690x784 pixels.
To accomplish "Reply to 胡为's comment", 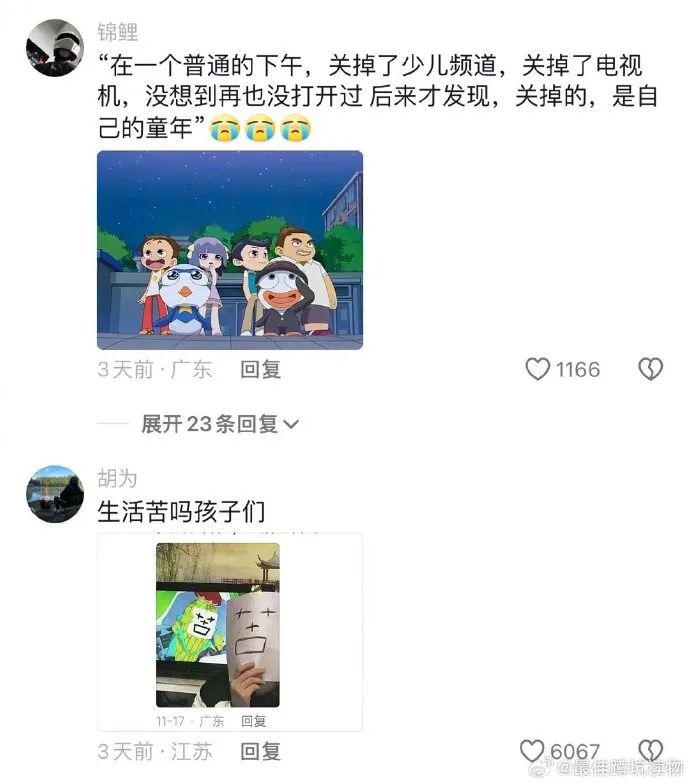I will (261, 751).
